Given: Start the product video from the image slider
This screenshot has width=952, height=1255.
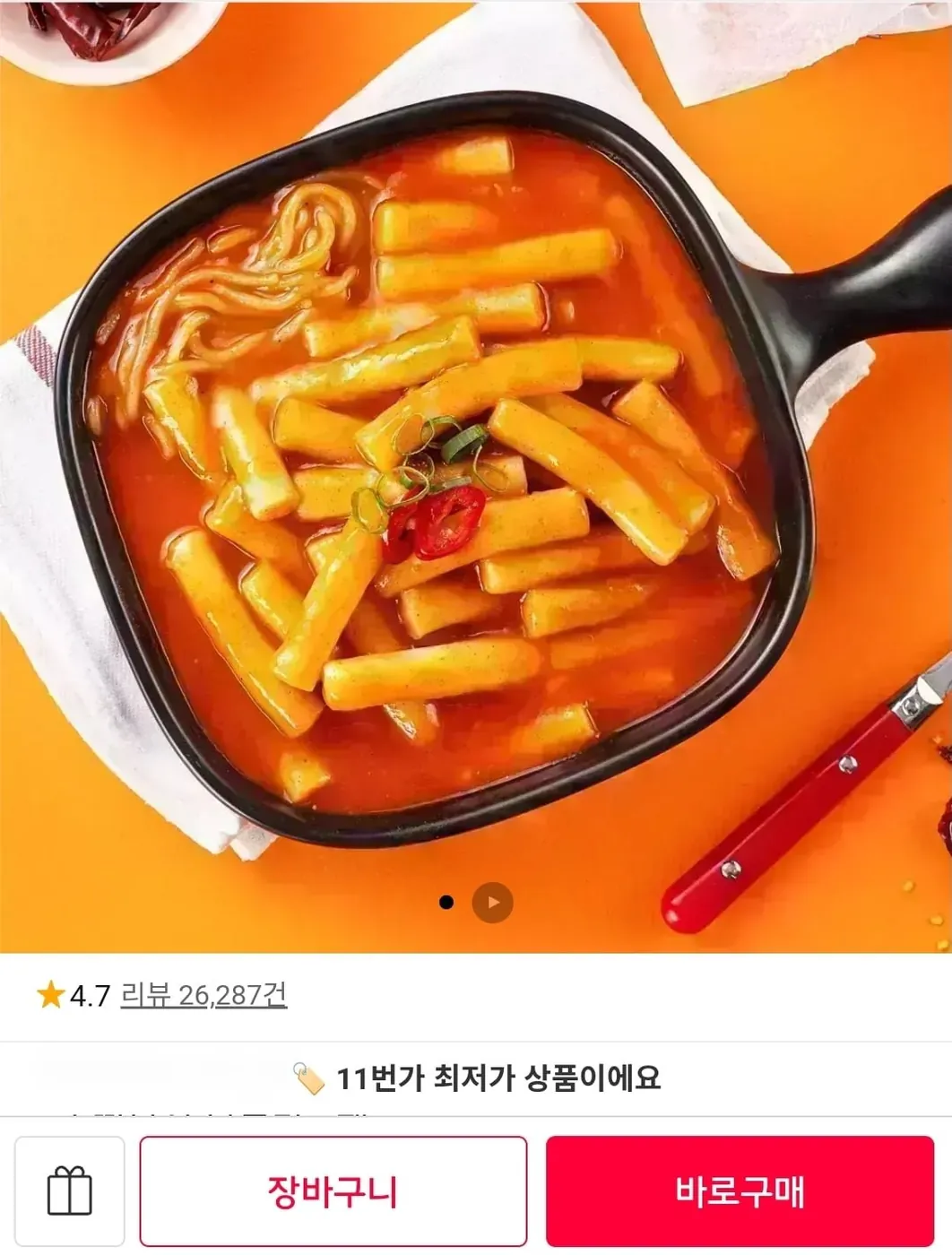Looking at the screenshot, I should coord(491,903).
